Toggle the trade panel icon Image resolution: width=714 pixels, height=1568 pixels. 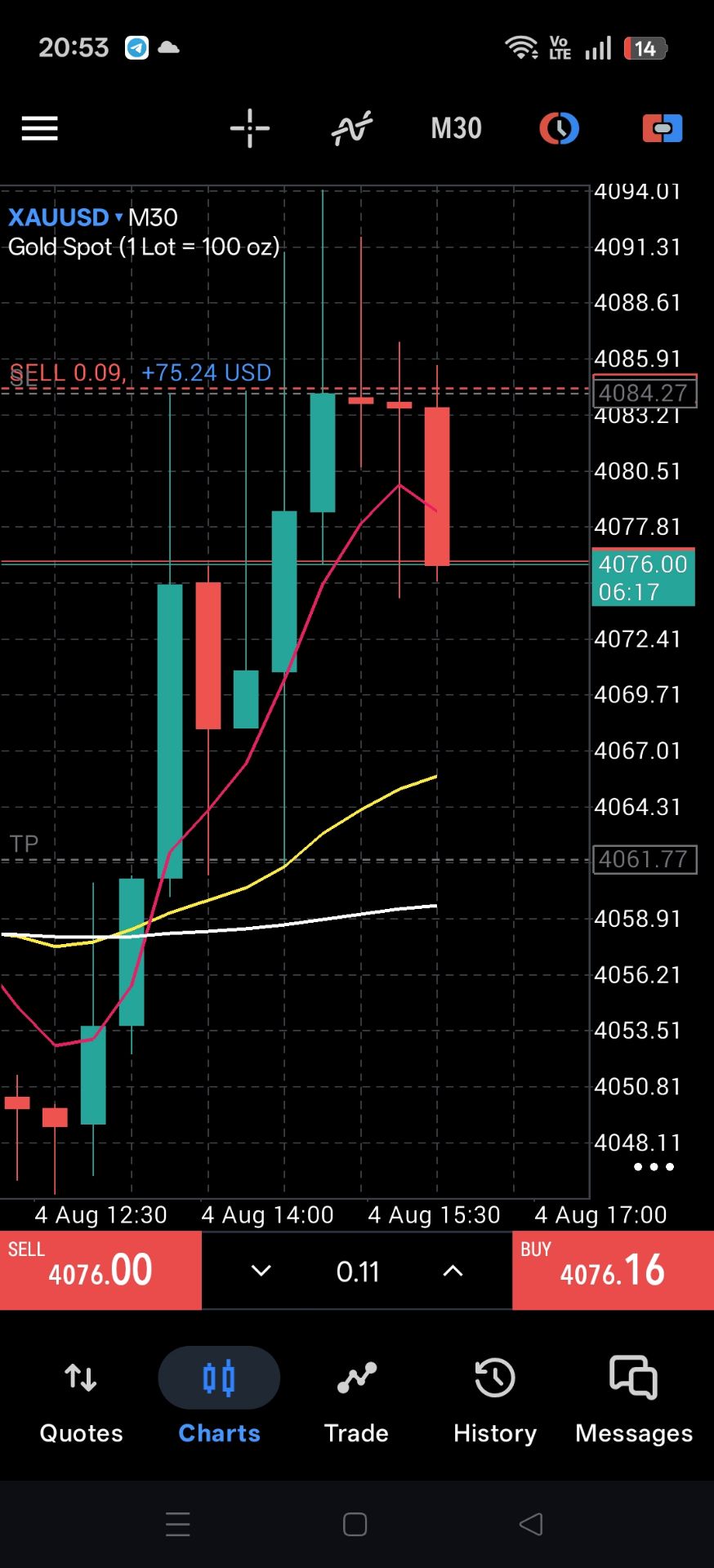coord(663,128)
